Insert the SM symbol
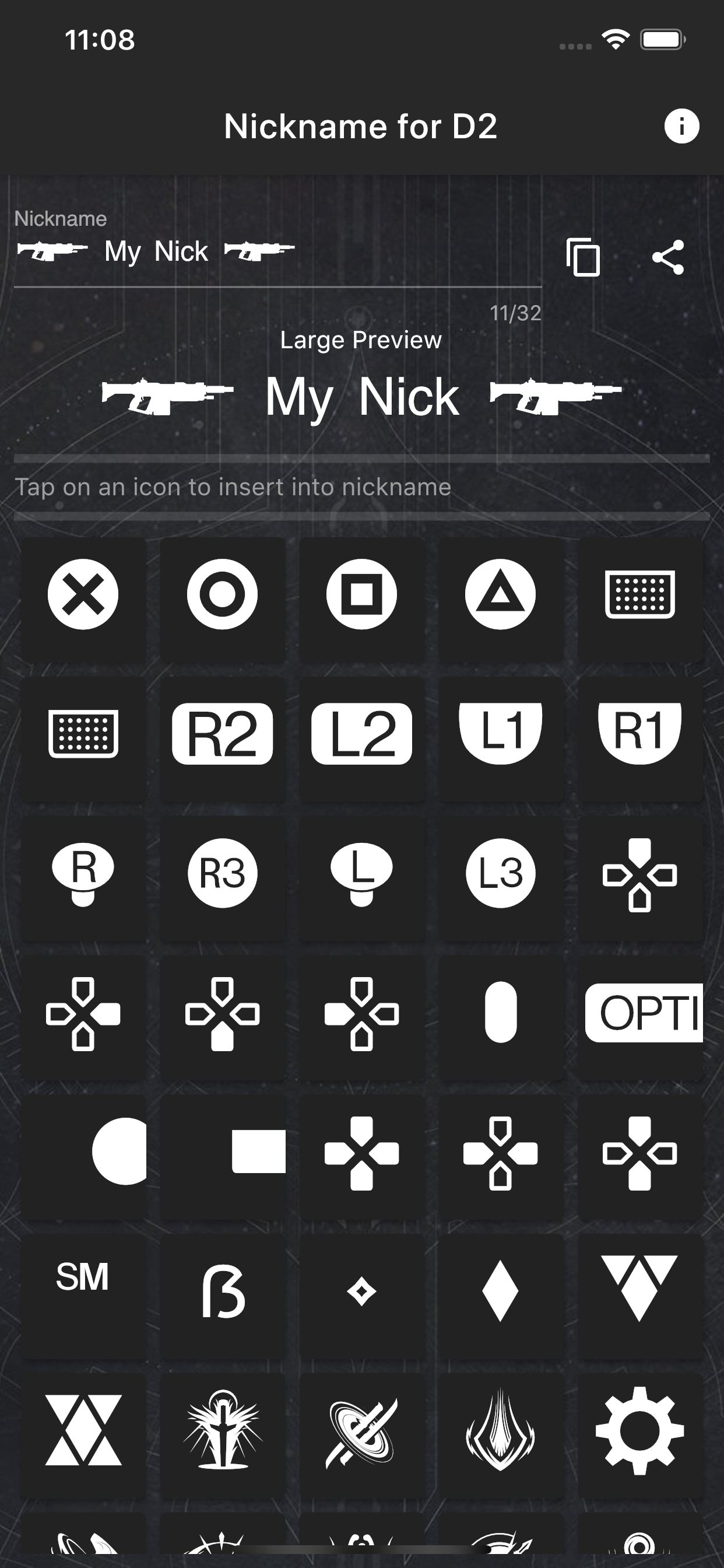This screenshot has width=724, height=1568. pyautogui.click(x=83, y=1291)
